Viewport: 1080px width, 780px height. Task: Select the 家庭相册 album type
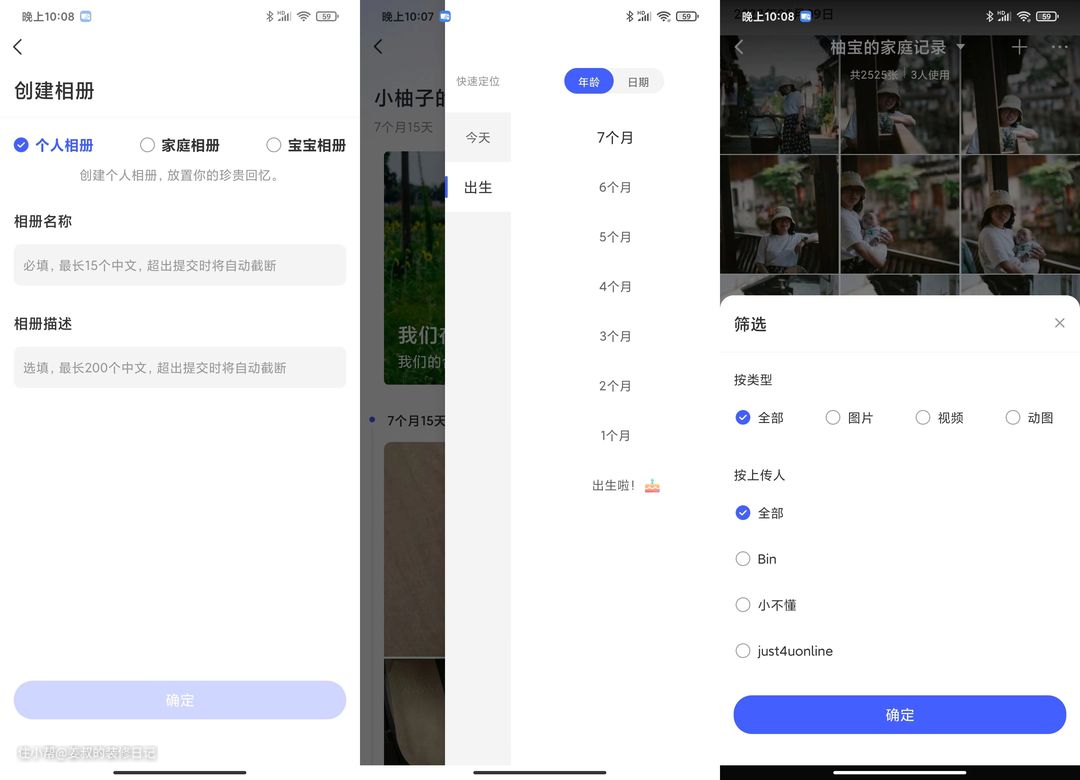point(180,145)
